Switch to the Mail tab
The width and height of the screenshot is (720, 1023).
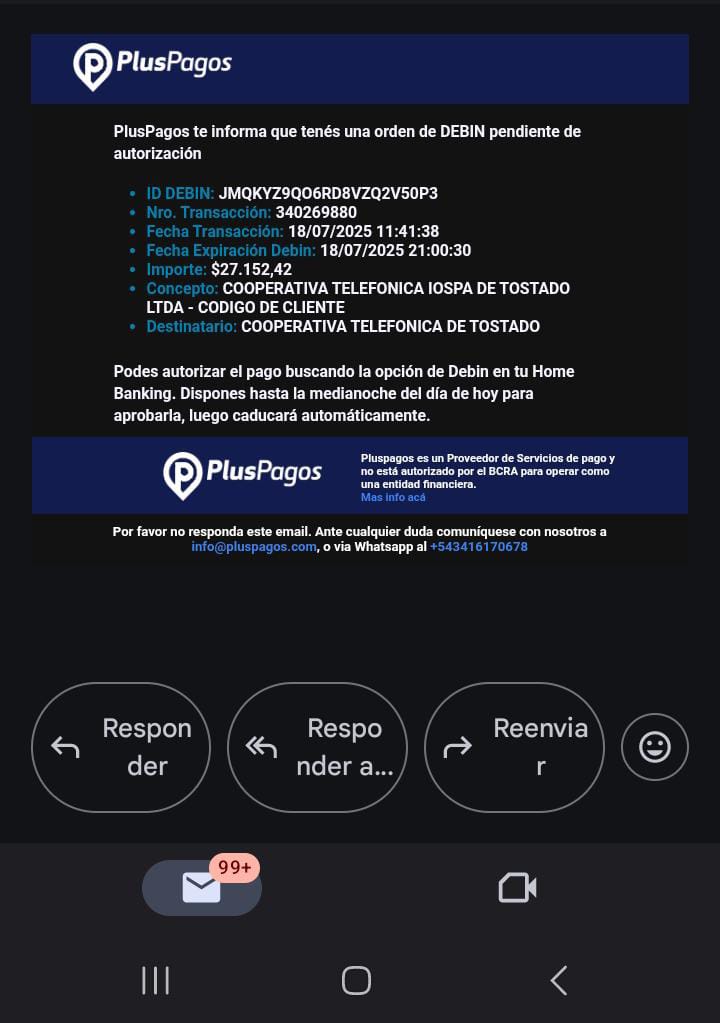202,887
